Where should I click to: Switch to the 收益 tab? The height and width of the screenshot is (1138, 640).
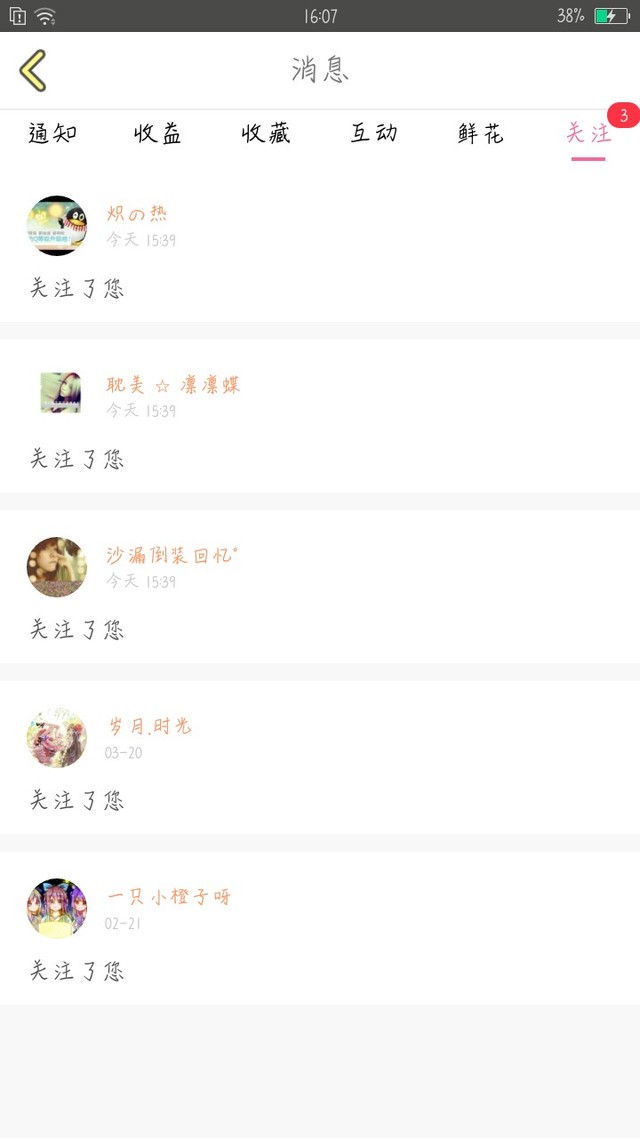pos(159,135)
